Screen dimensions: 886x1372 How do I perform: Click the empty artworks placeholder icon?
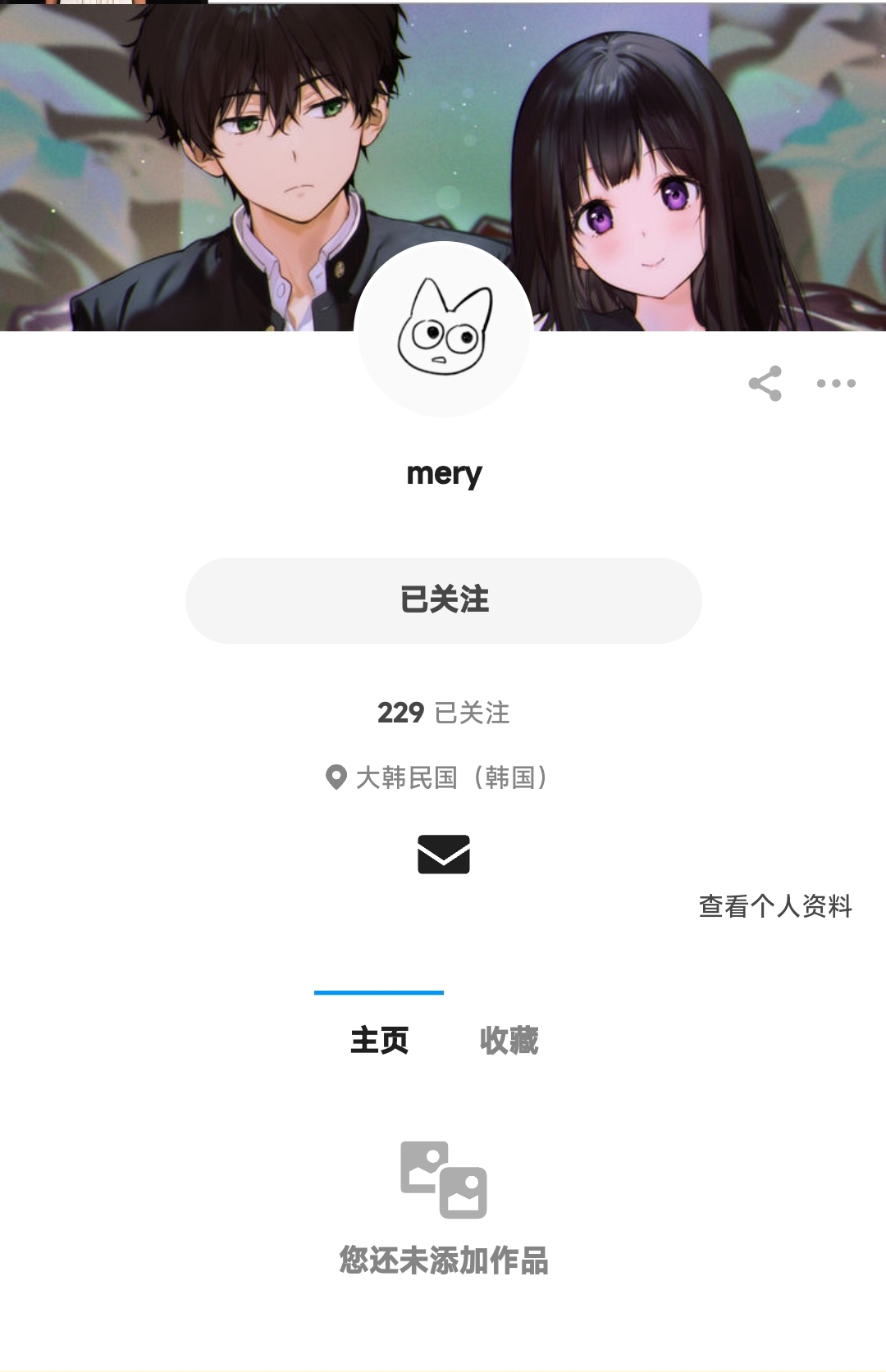click(x=443, y=1179)
